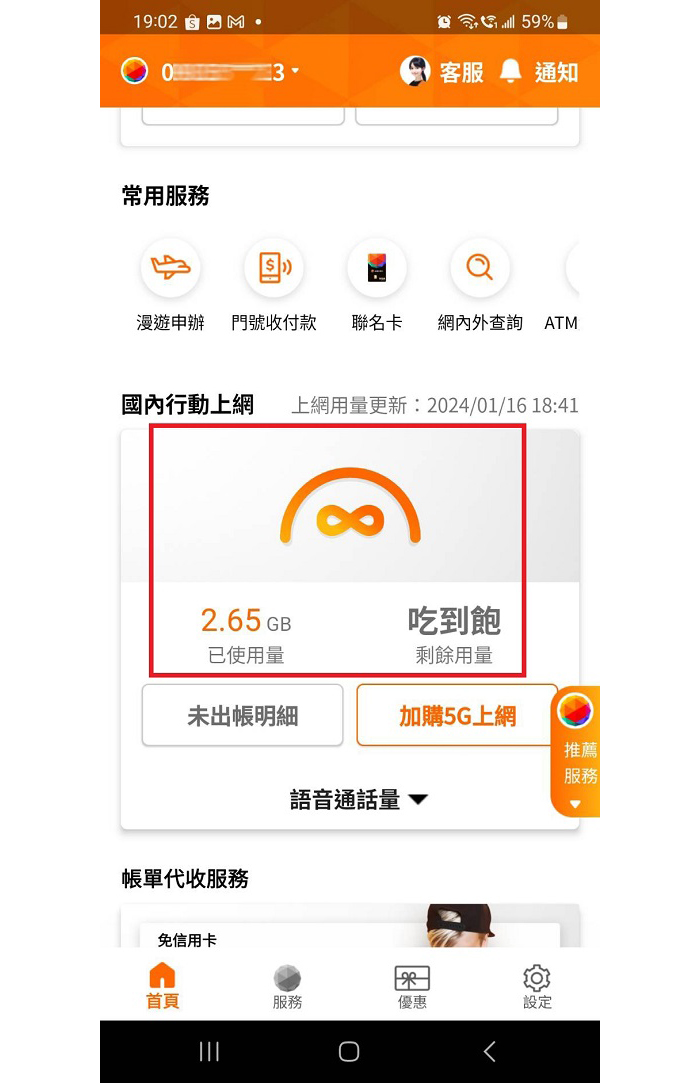This screenshot has width=700, height=1083.
Task: Switch to the 優惠 tab
Action: tap(412, 985)
